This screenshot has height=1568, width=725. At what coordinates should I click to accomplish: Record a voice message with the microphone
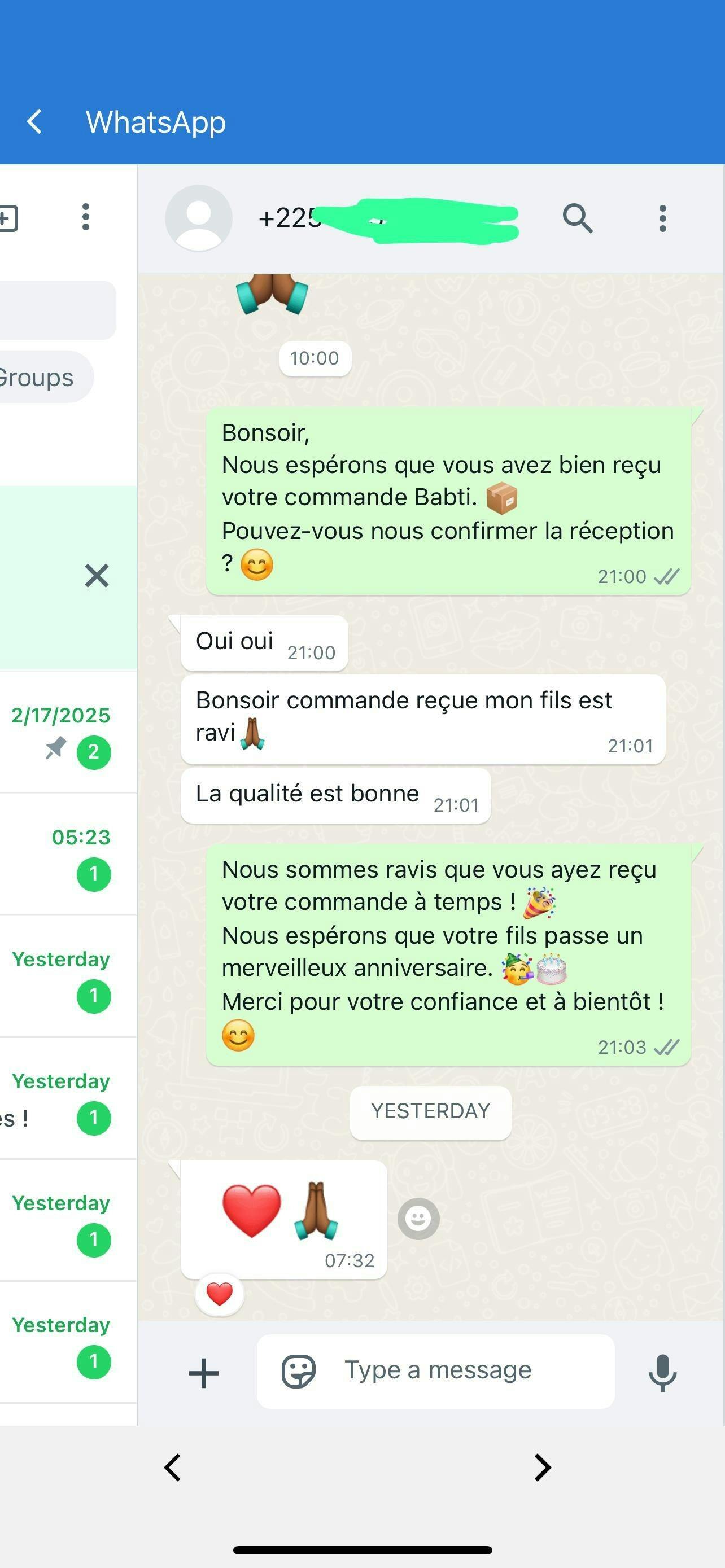point(662,1372)
